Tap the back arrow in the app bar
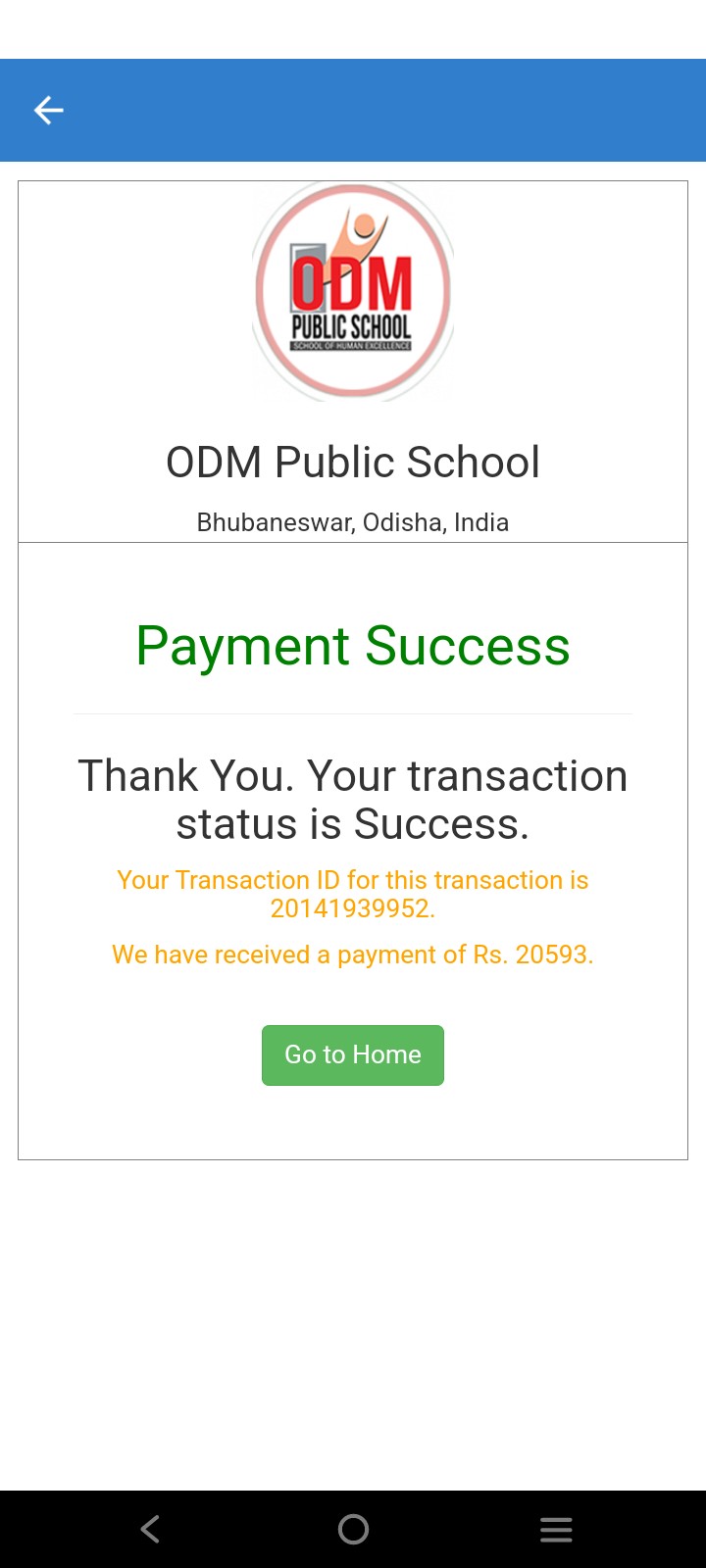This screenshot has height=1568, width=706. pos(49,111)
